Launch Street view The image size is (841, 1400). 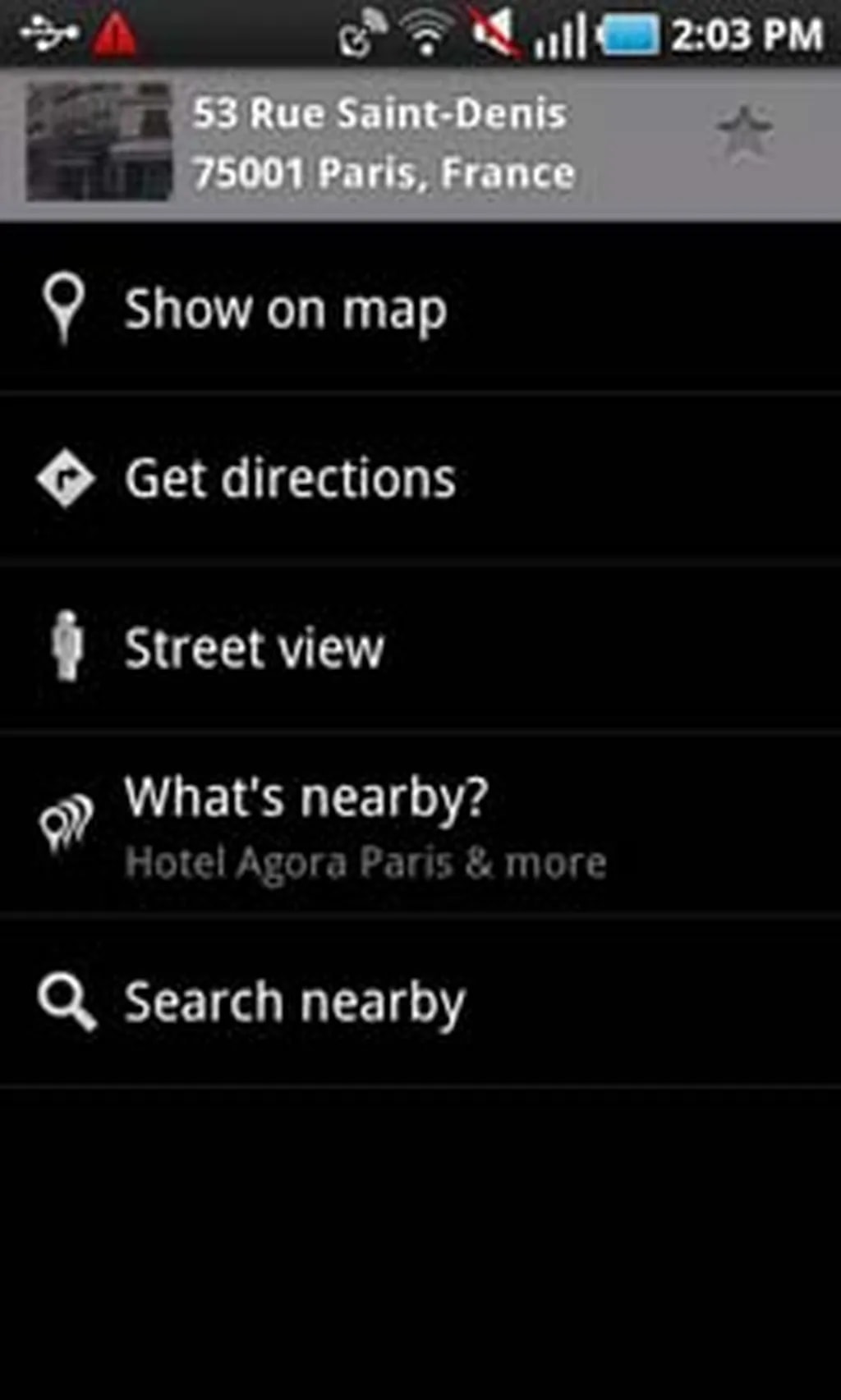[x=255, y=649]
